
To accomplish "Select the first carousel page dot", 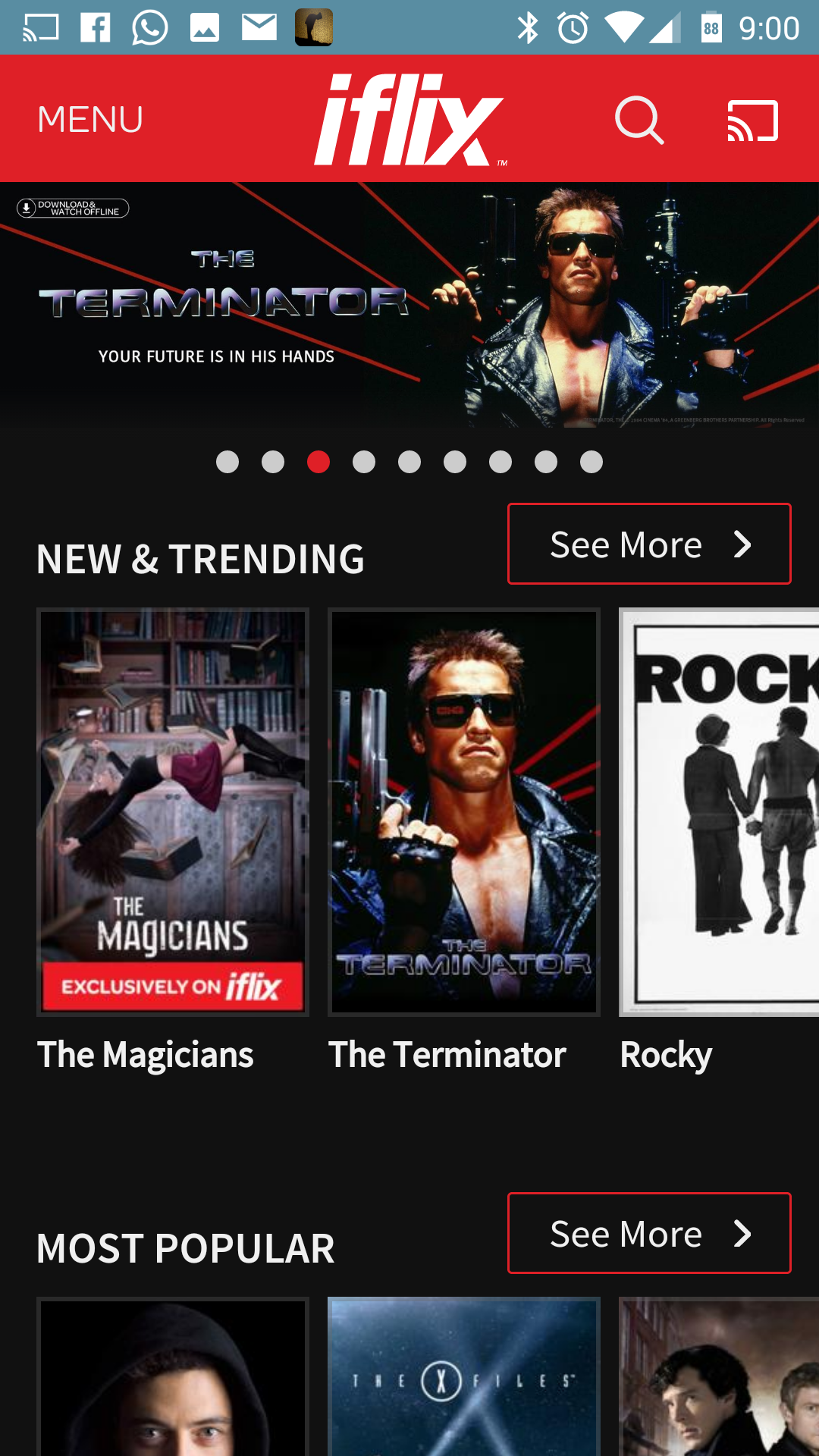I will tap(227, 462).
